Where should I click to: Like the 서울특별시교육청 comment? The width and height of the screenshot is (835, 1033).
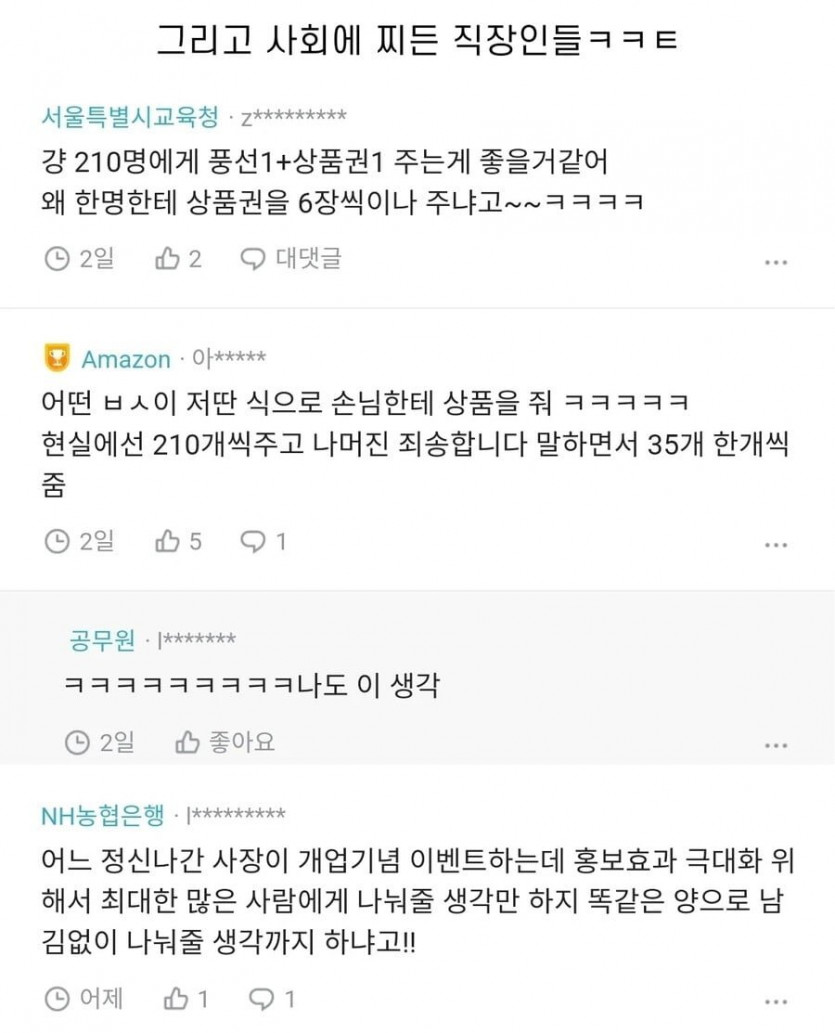coord(178,259)
